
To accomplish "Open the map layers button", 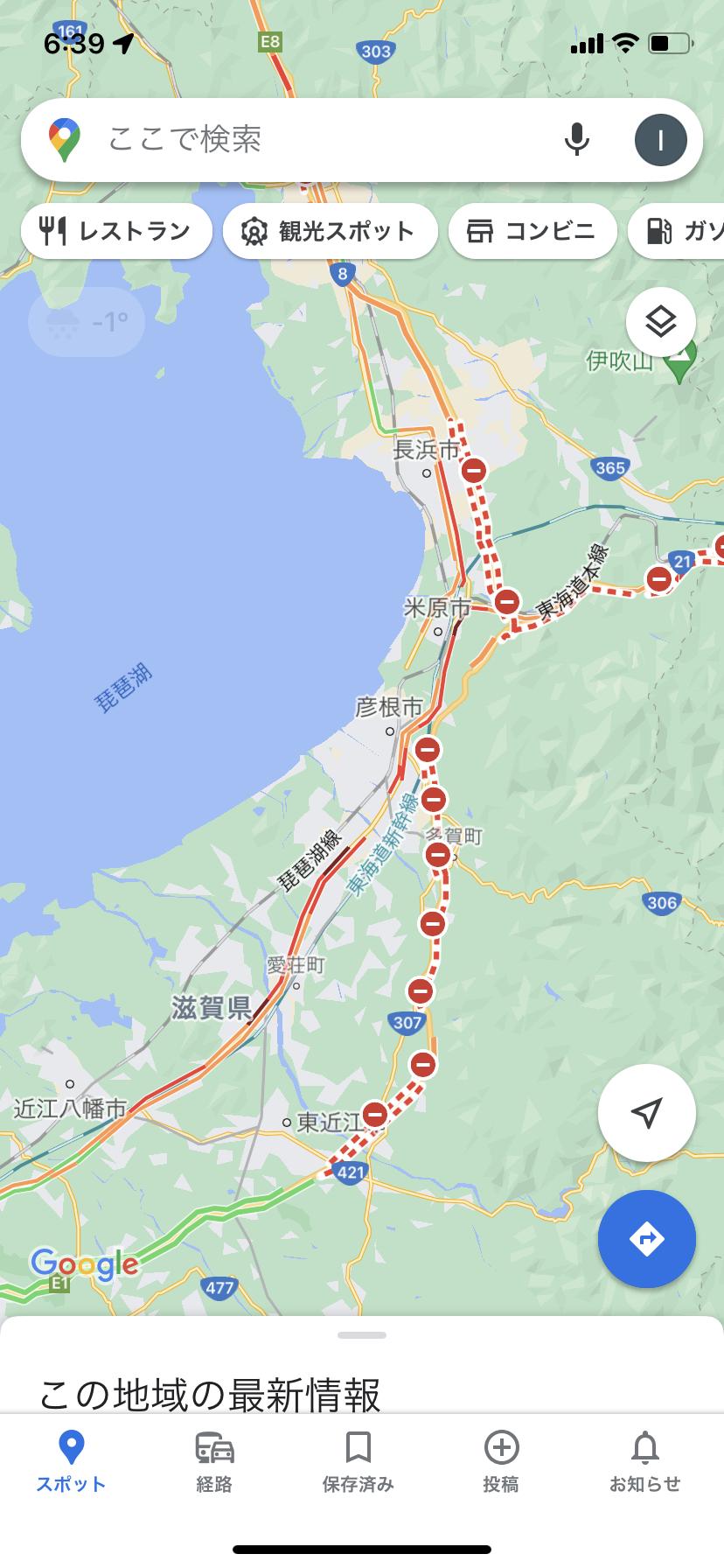I will (660, 322).
